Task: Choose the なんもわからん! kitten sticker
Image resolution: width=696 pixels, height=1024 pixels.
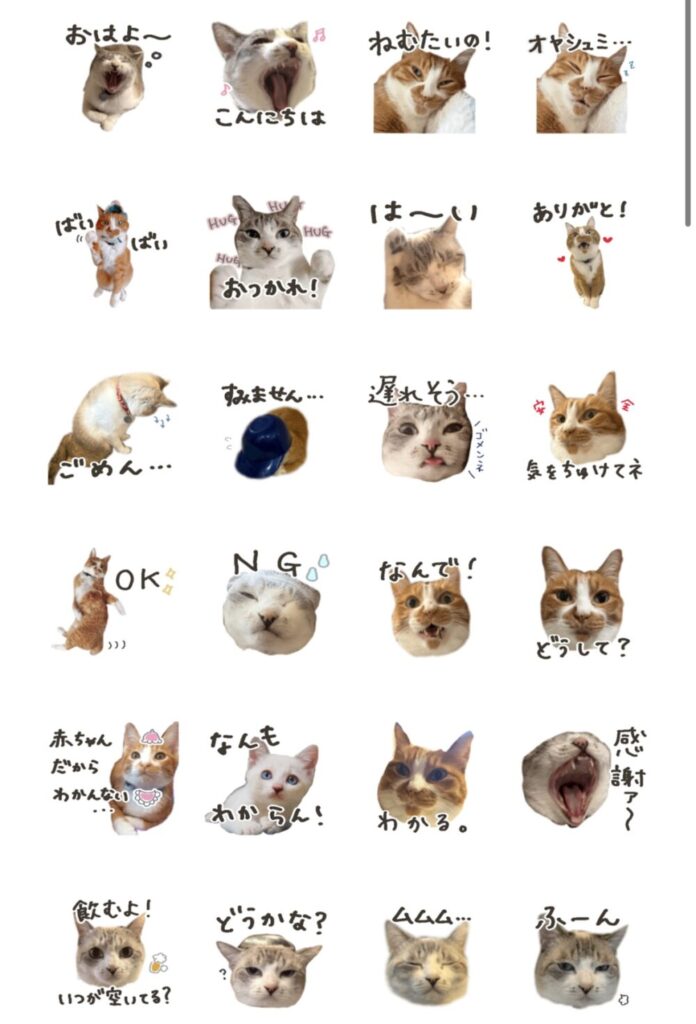Action: point(268,780)
